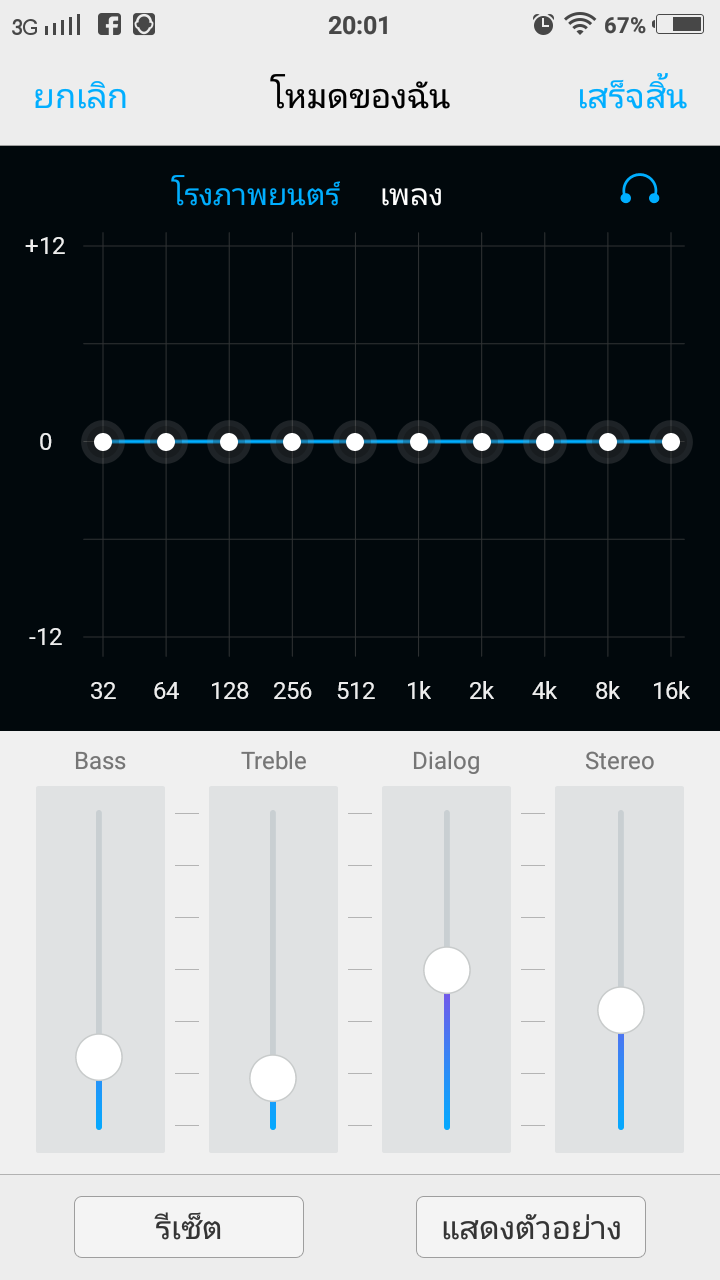Tap the Stereo slider knob
The width and height of the screenshot is (720, 1280).
[621, 1010]
